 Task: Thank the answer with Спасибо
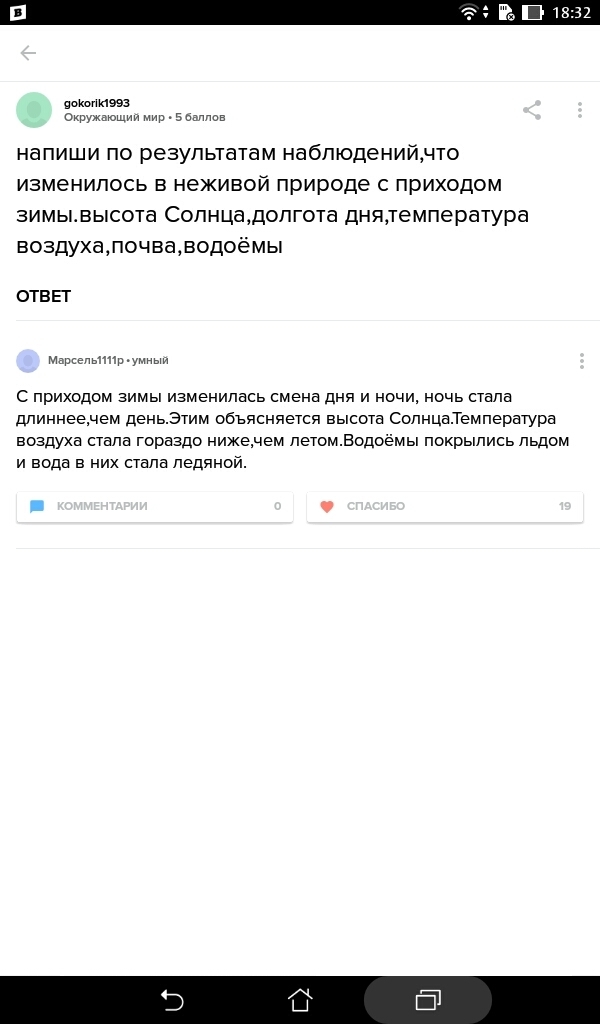(x=444, y=506)
